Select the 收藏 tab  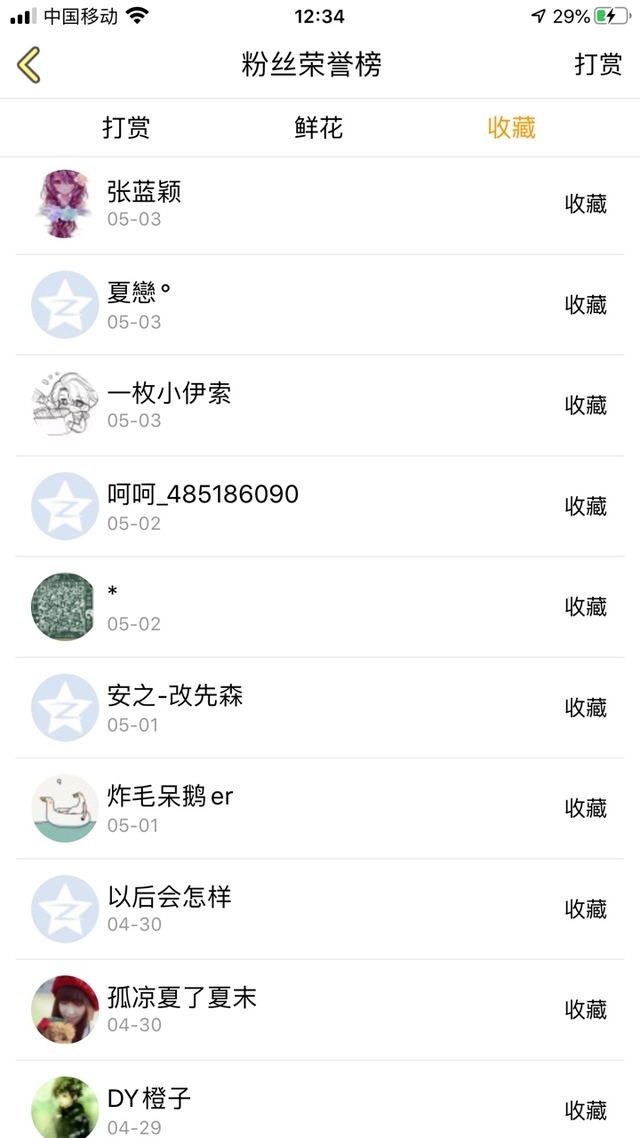click(511, 128)
